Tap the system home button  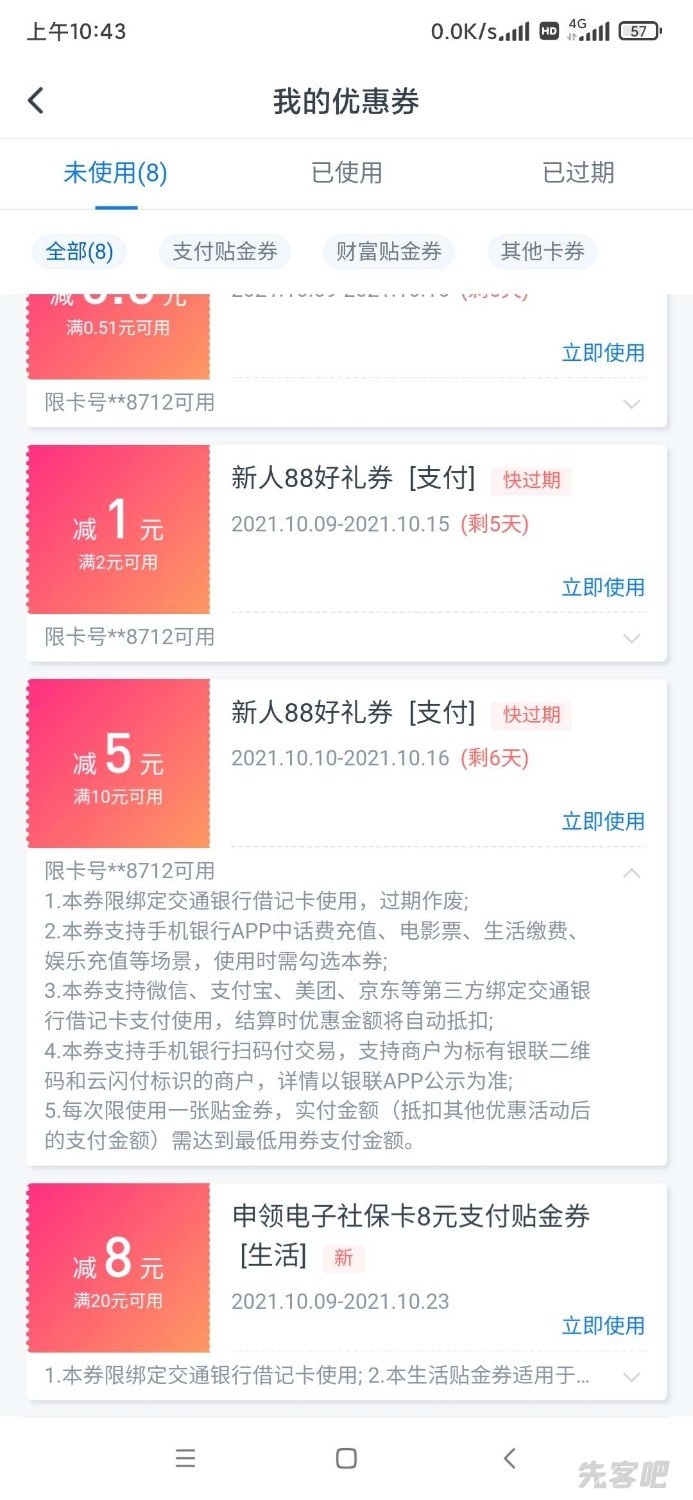point(346,1458)
